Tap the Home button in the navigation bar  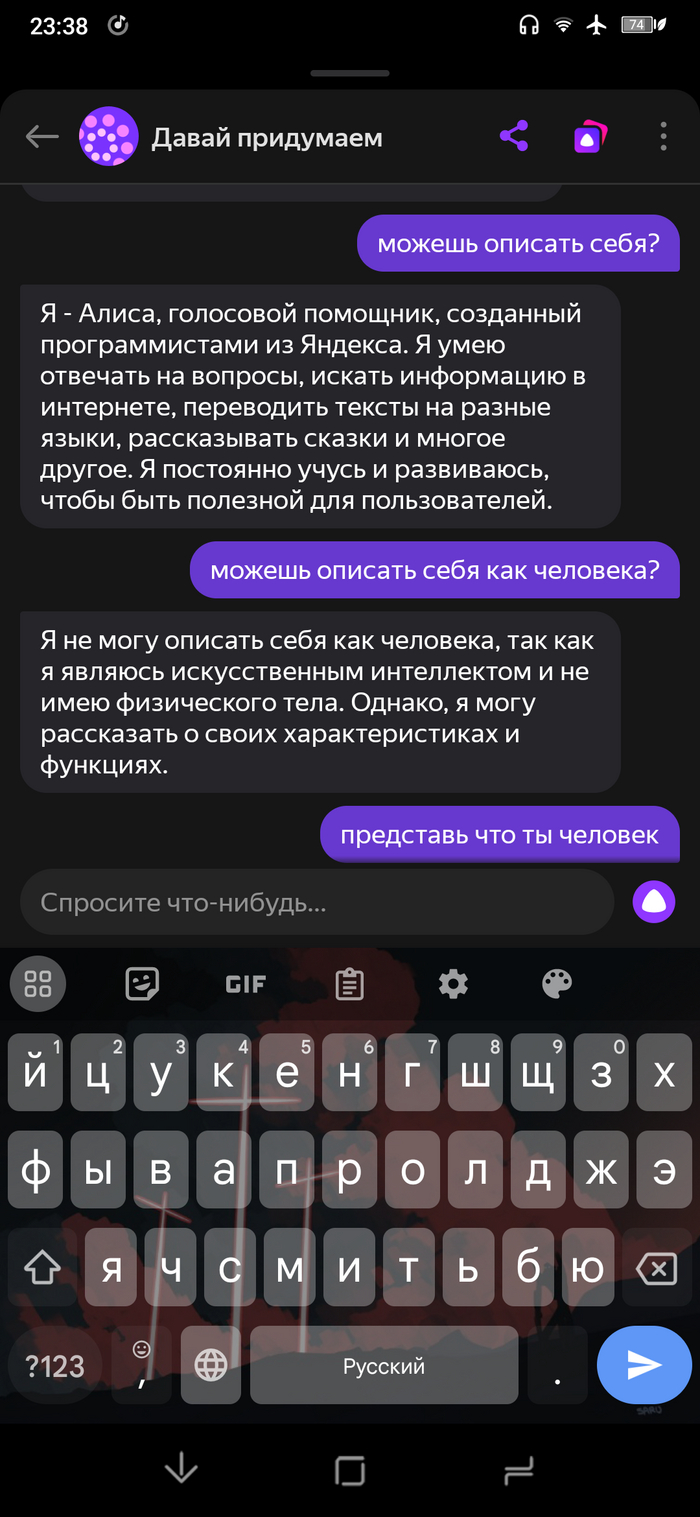coord(350,1468)
